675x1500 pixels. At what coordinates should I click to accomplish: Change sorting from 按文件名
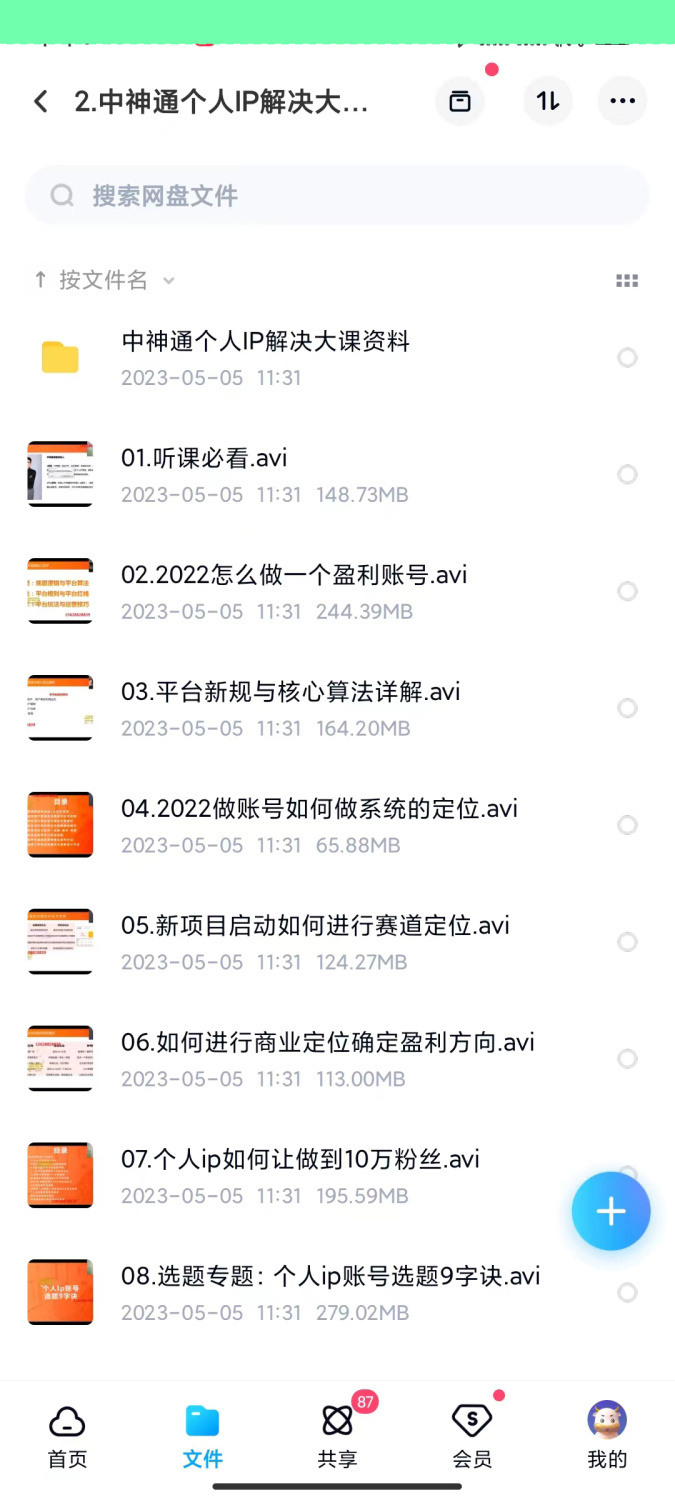104,280
